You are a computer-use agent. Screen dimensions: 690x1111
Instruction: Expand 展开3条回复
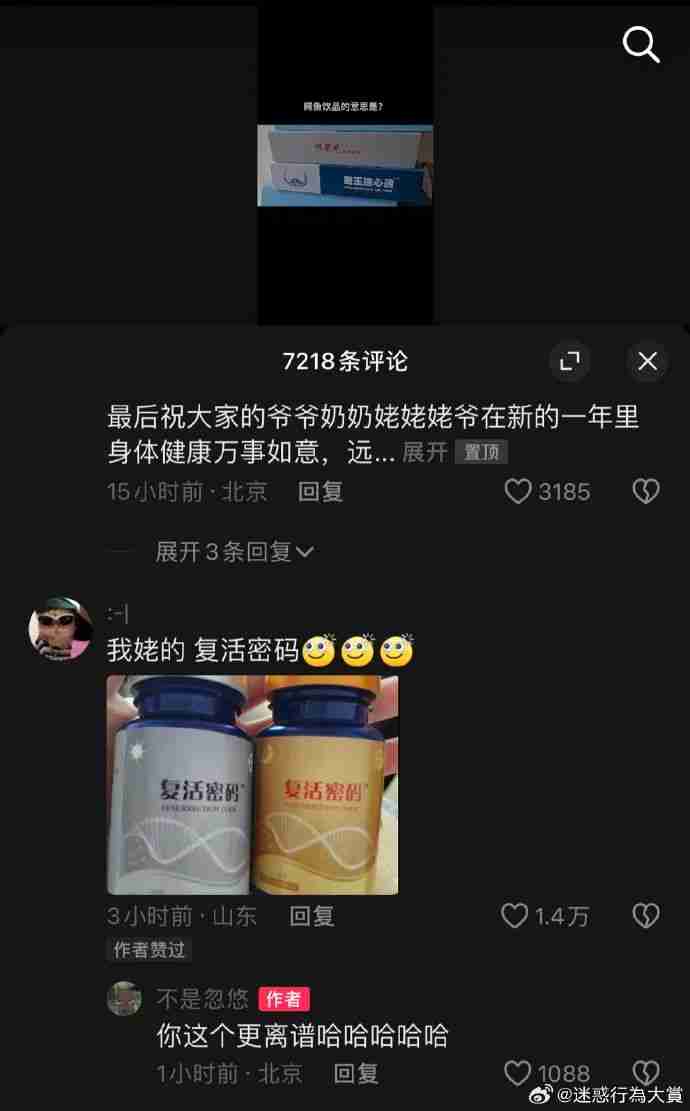(x=234, y=551)
